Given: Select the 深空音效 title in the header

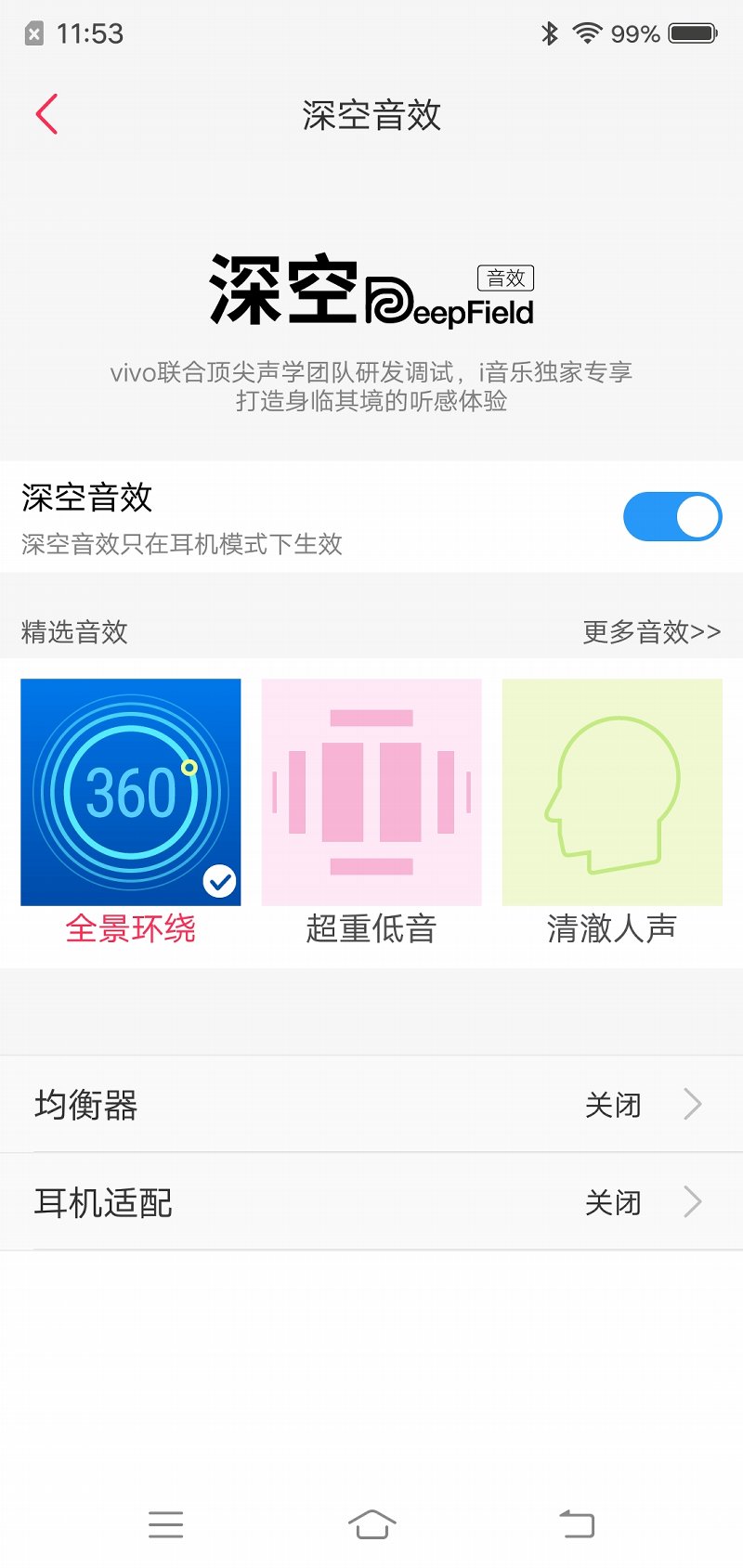Looking at the screenshot, I should (371, 114).
